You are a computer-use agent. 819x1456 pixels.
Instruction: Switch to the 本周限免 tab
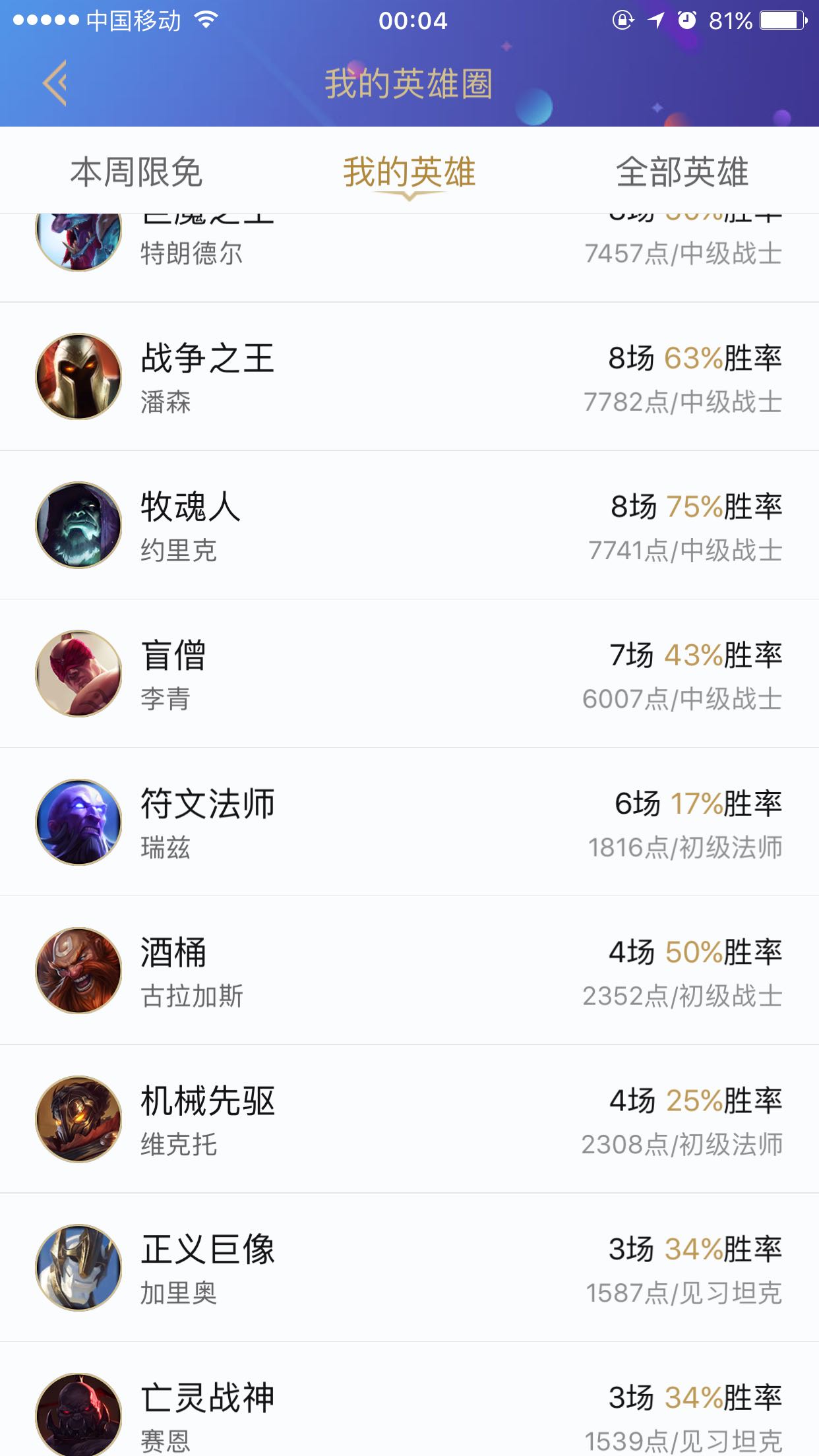click(136, 172)
